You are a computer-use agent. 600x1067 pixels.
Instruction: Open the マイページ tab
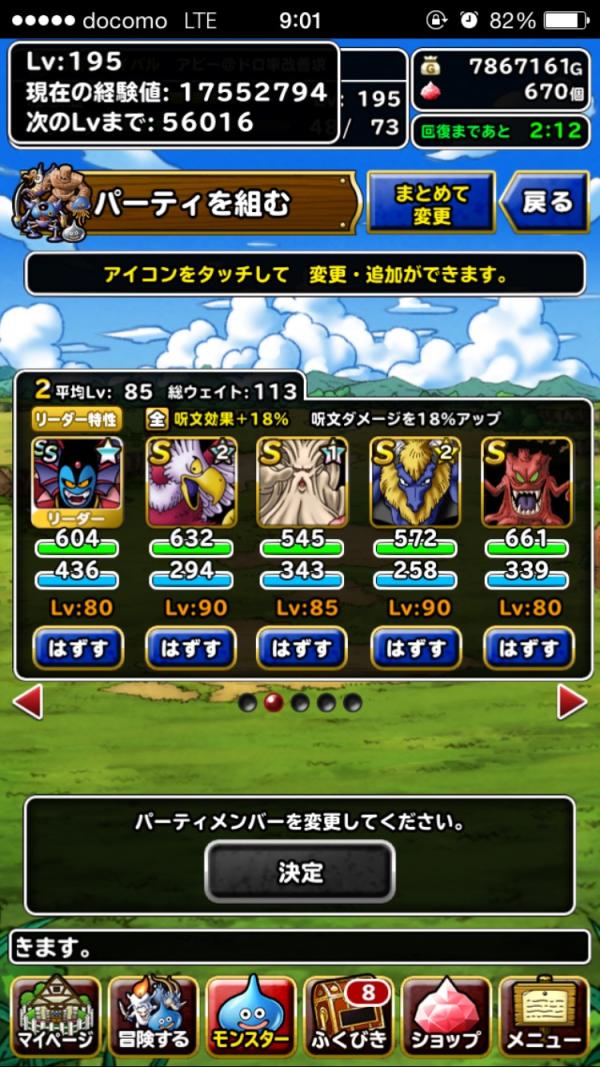(55, 1015)
